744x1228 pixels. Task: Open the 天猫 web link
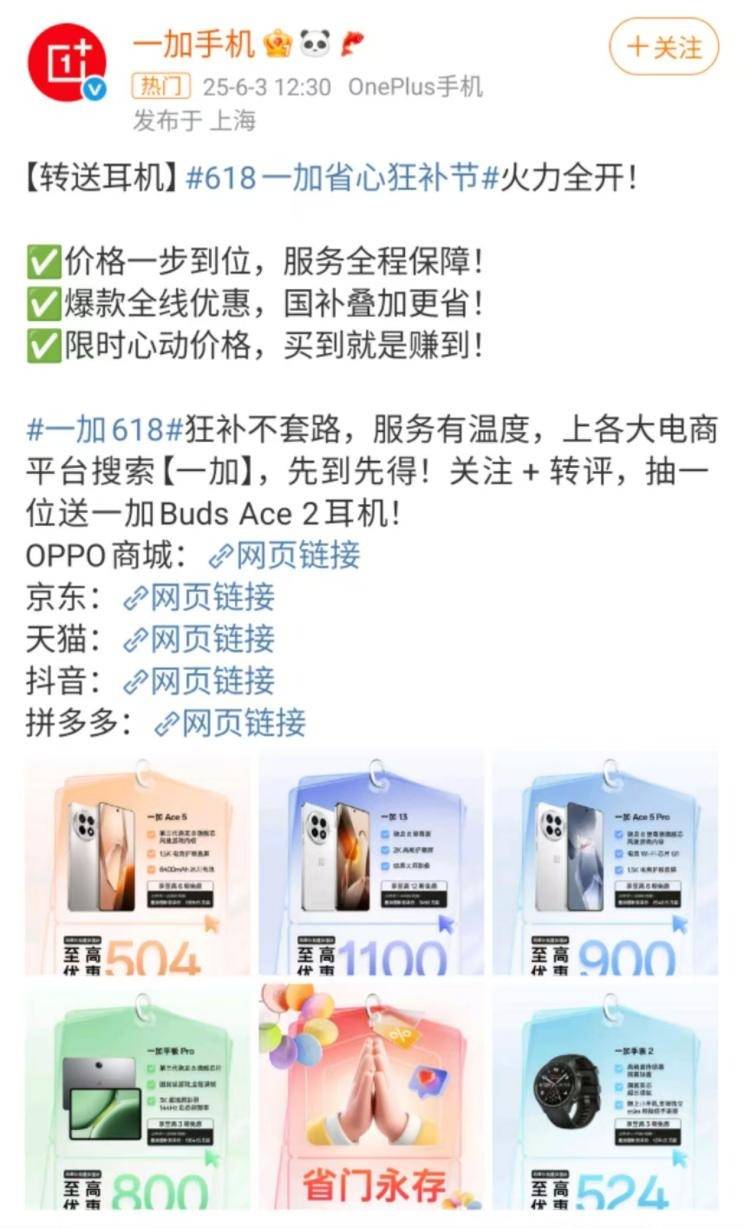(198, 639)
